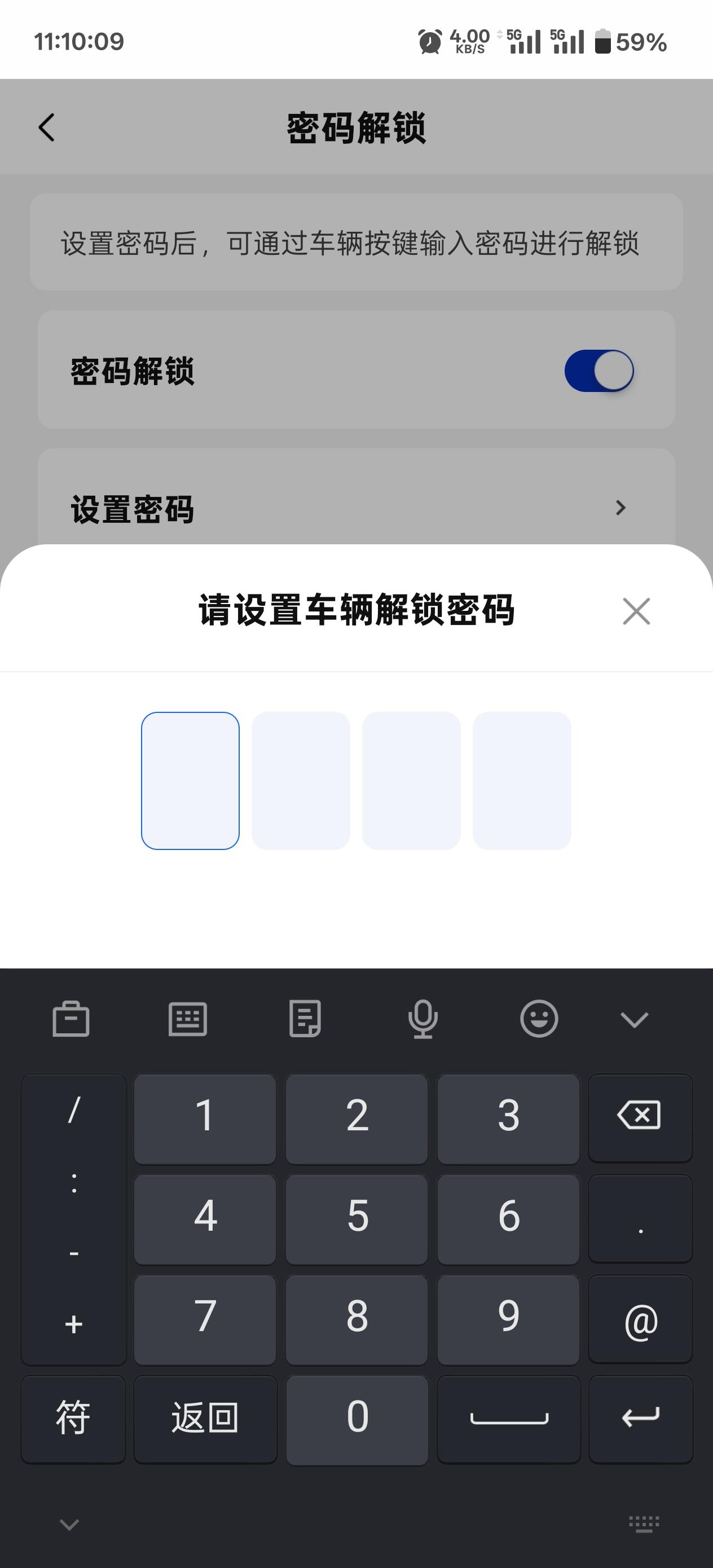Open the 设置密码 row

[356, 508]
